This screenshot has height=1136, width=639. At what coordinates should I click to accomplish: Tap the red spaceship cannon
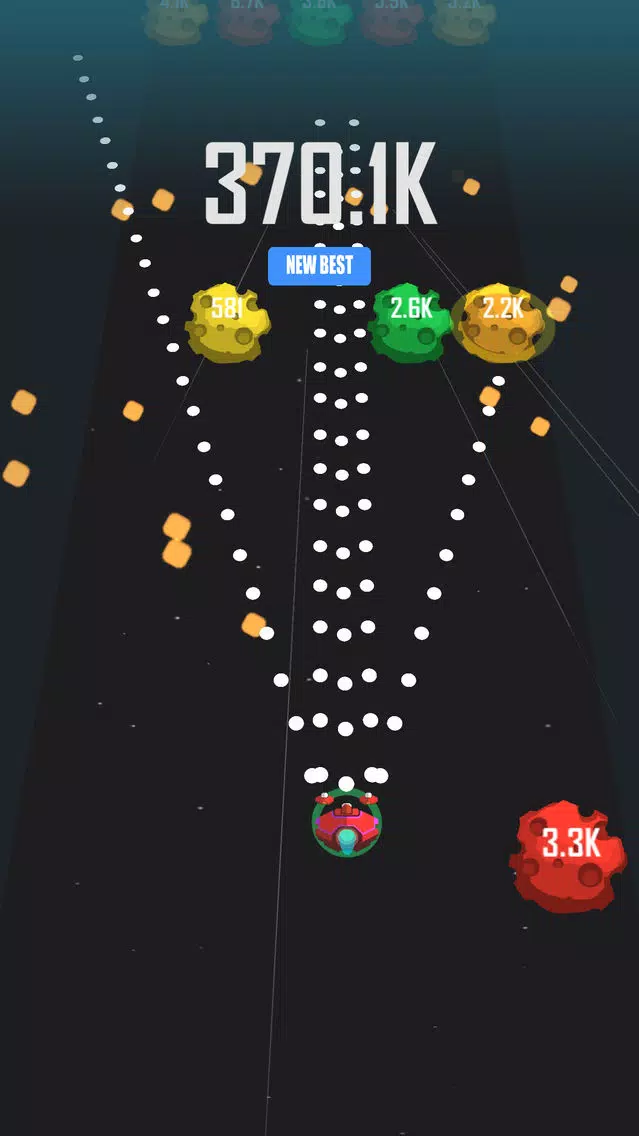346,825
